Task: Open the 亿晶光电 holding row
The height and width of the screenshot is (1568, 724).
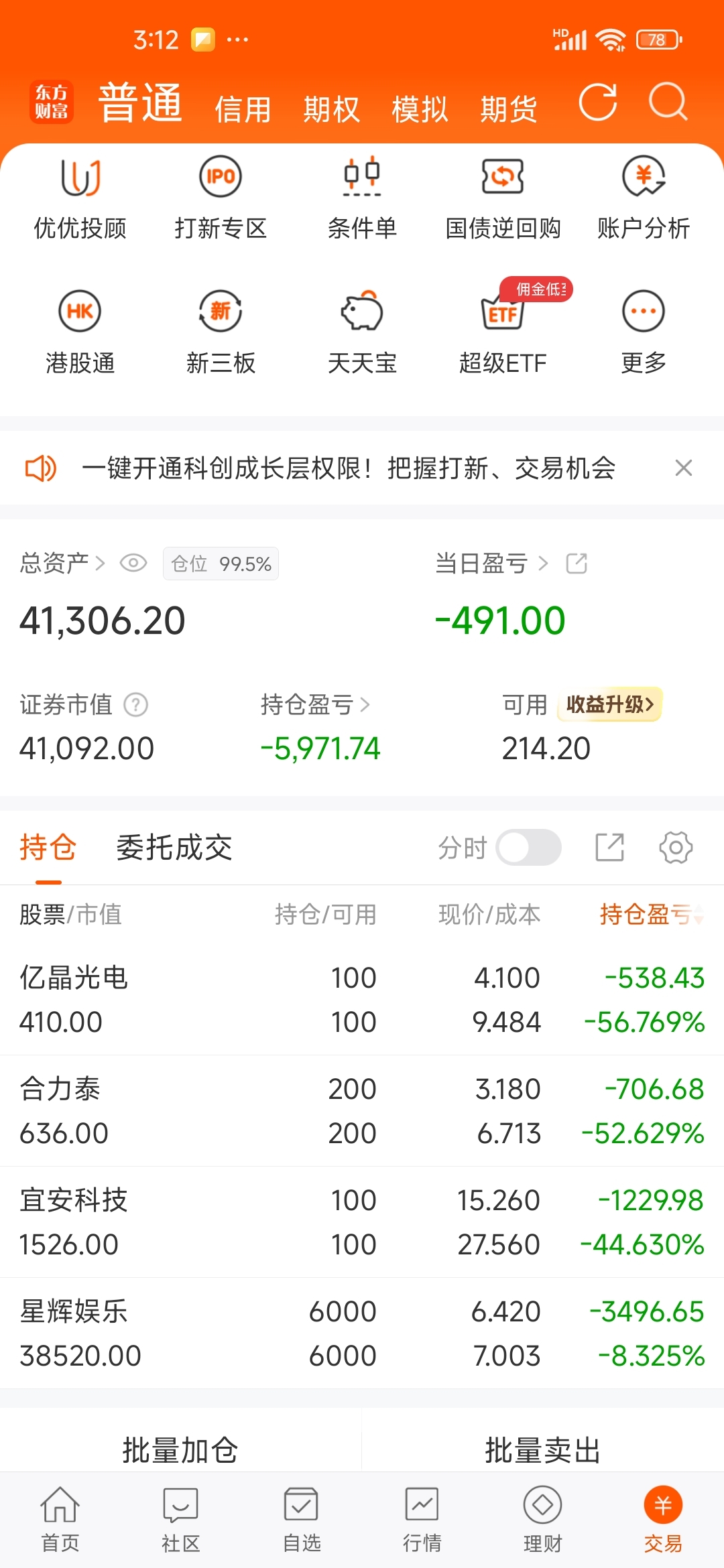Action: (x=362, y=1000)
